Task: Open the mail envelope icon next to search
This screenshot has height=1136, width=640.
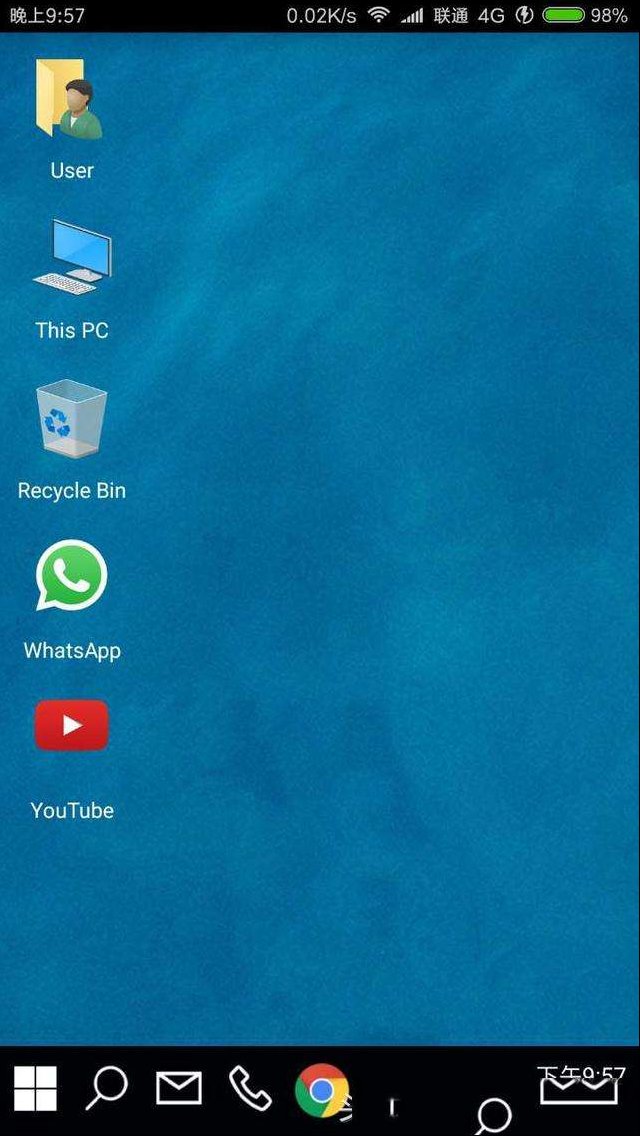Action: tap(179, 1088)
